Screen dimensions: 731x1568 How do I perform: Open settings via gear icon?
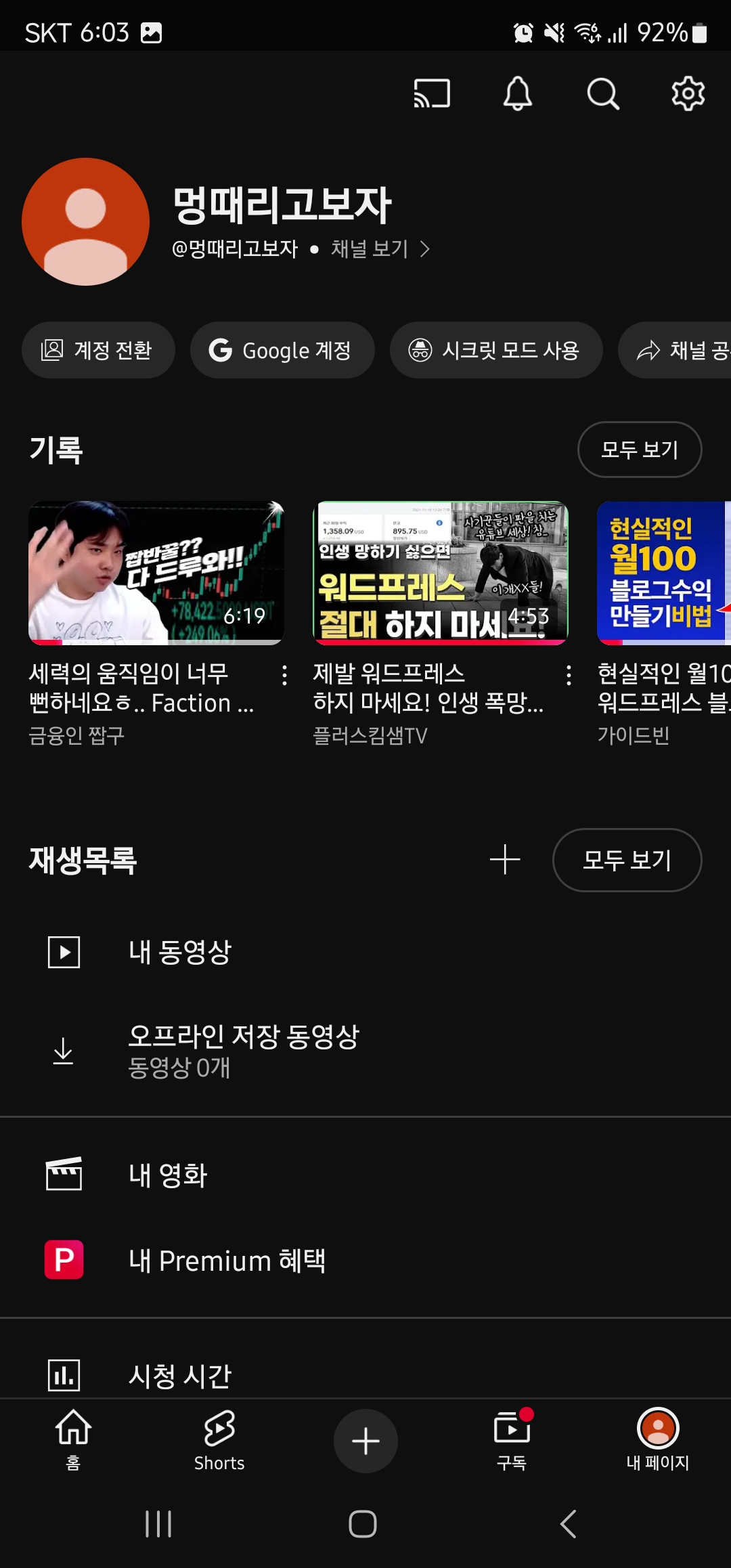pos(688,93)
